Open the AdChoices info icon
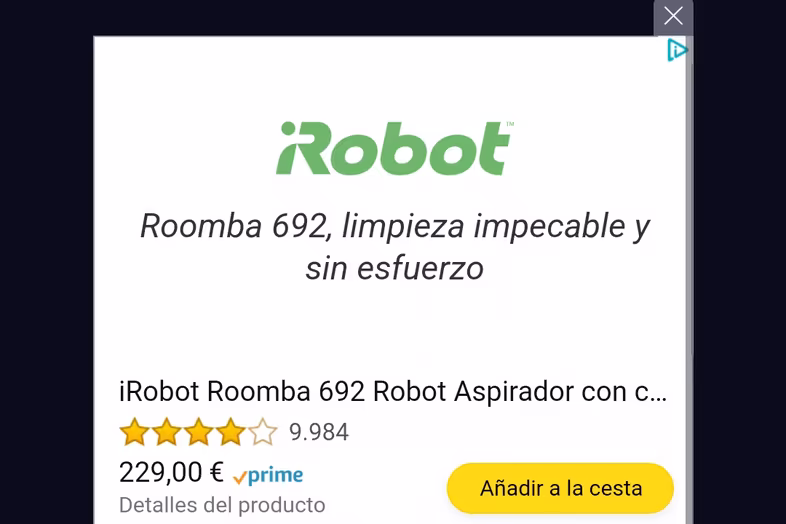786x524 pixels. [677, 50]
